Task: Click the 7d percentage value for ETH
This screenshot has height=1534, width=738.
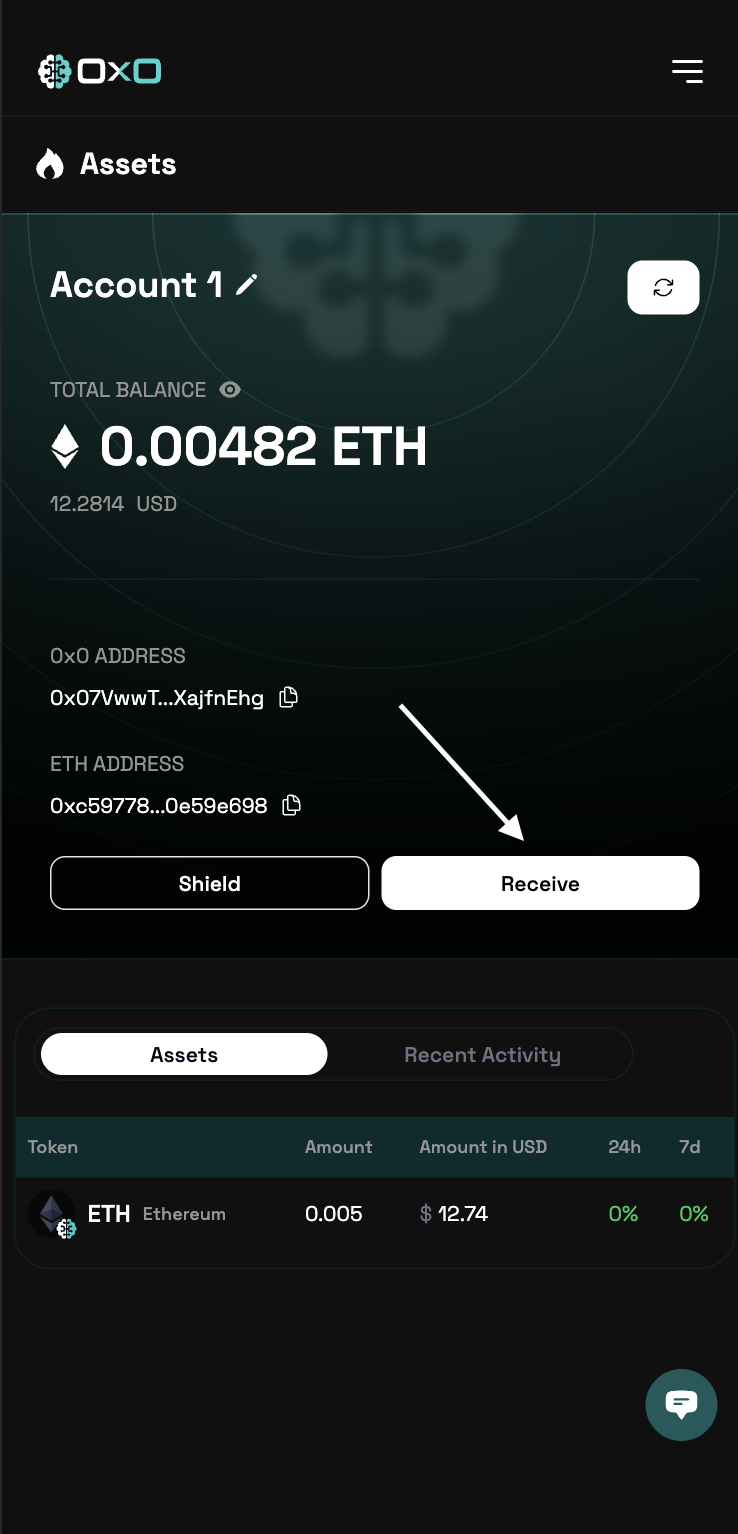Action: tap(693, 1213)
